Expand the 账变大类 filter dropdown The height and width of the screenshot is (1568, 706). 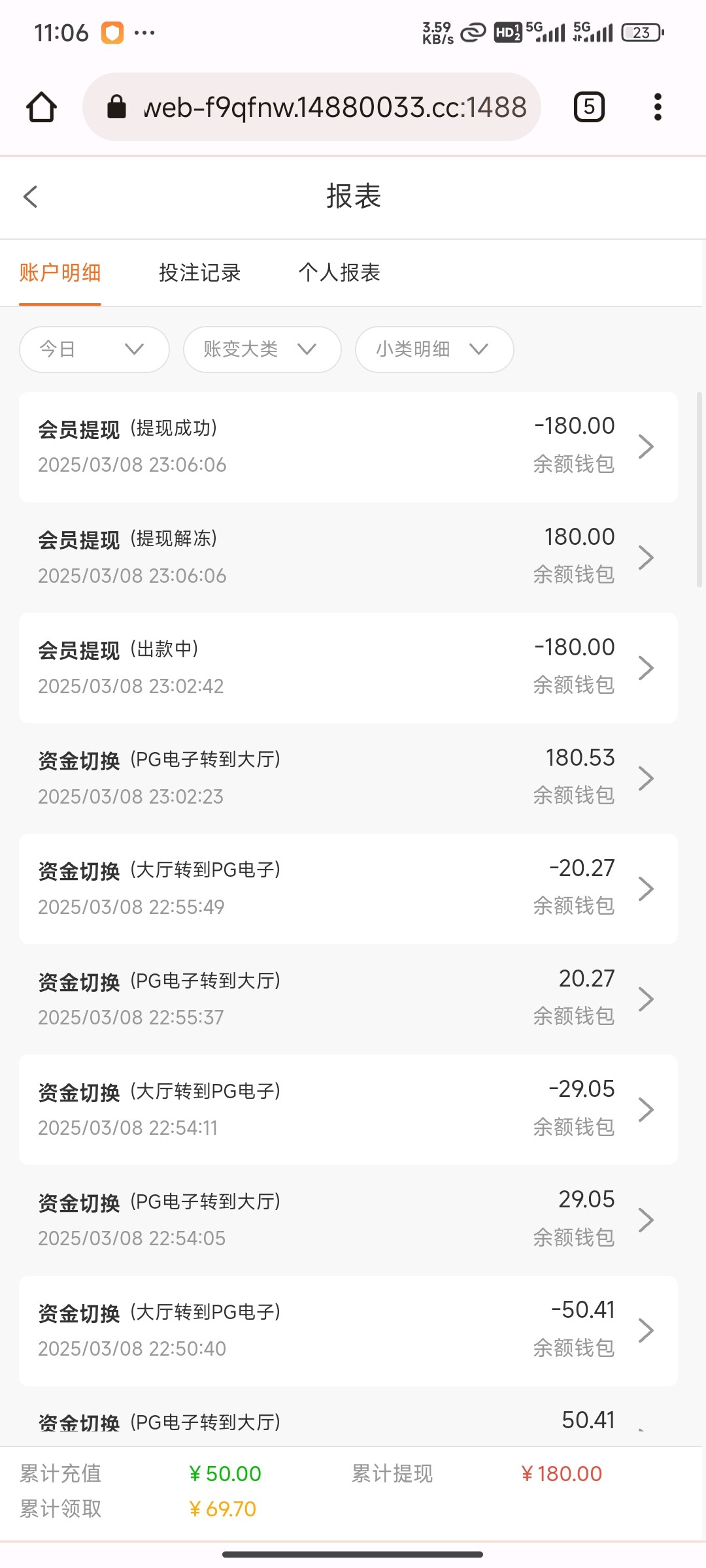tap(262, 350)
